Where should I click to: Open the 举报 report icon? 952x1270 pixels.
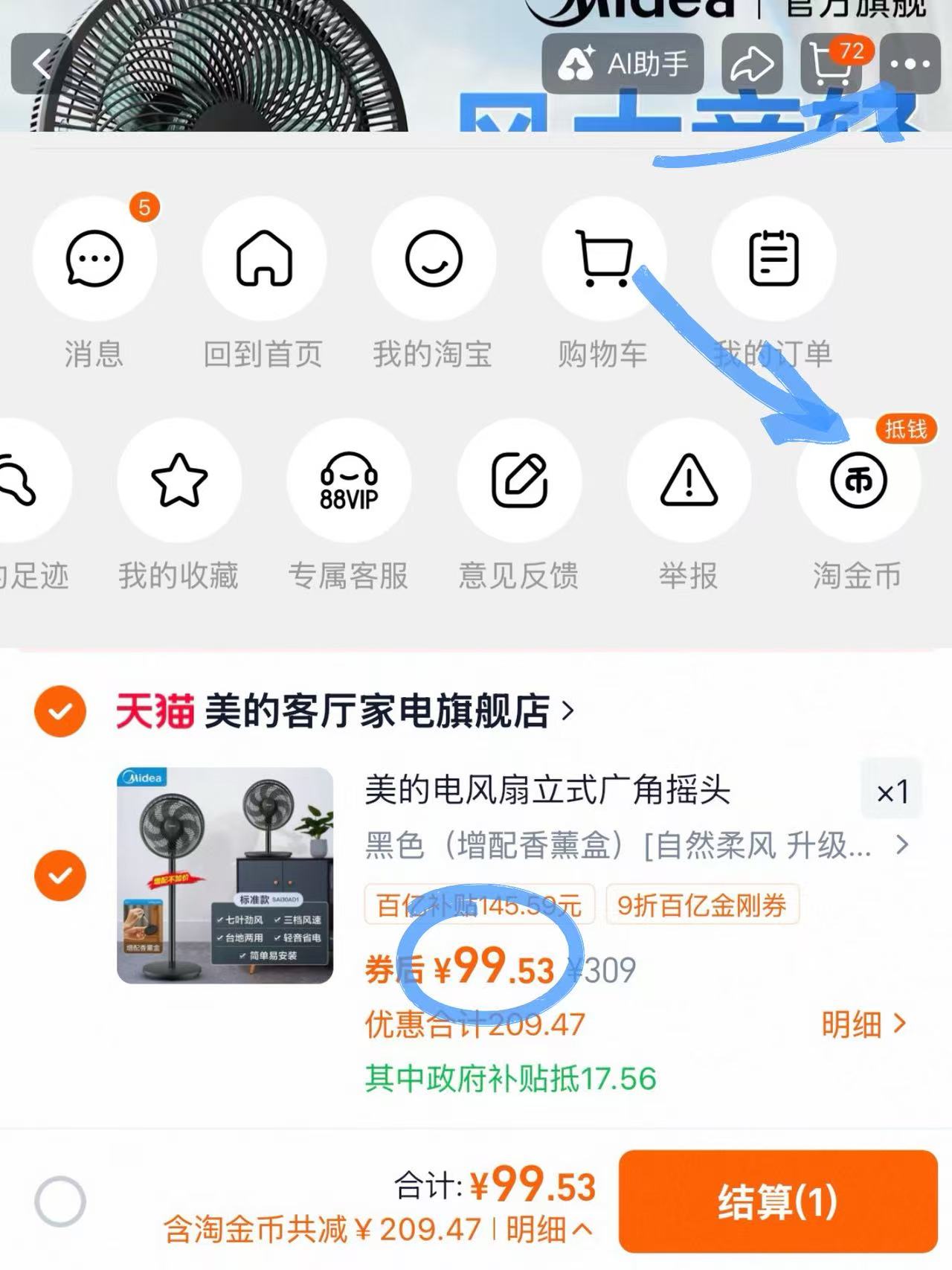click(688, 481)
